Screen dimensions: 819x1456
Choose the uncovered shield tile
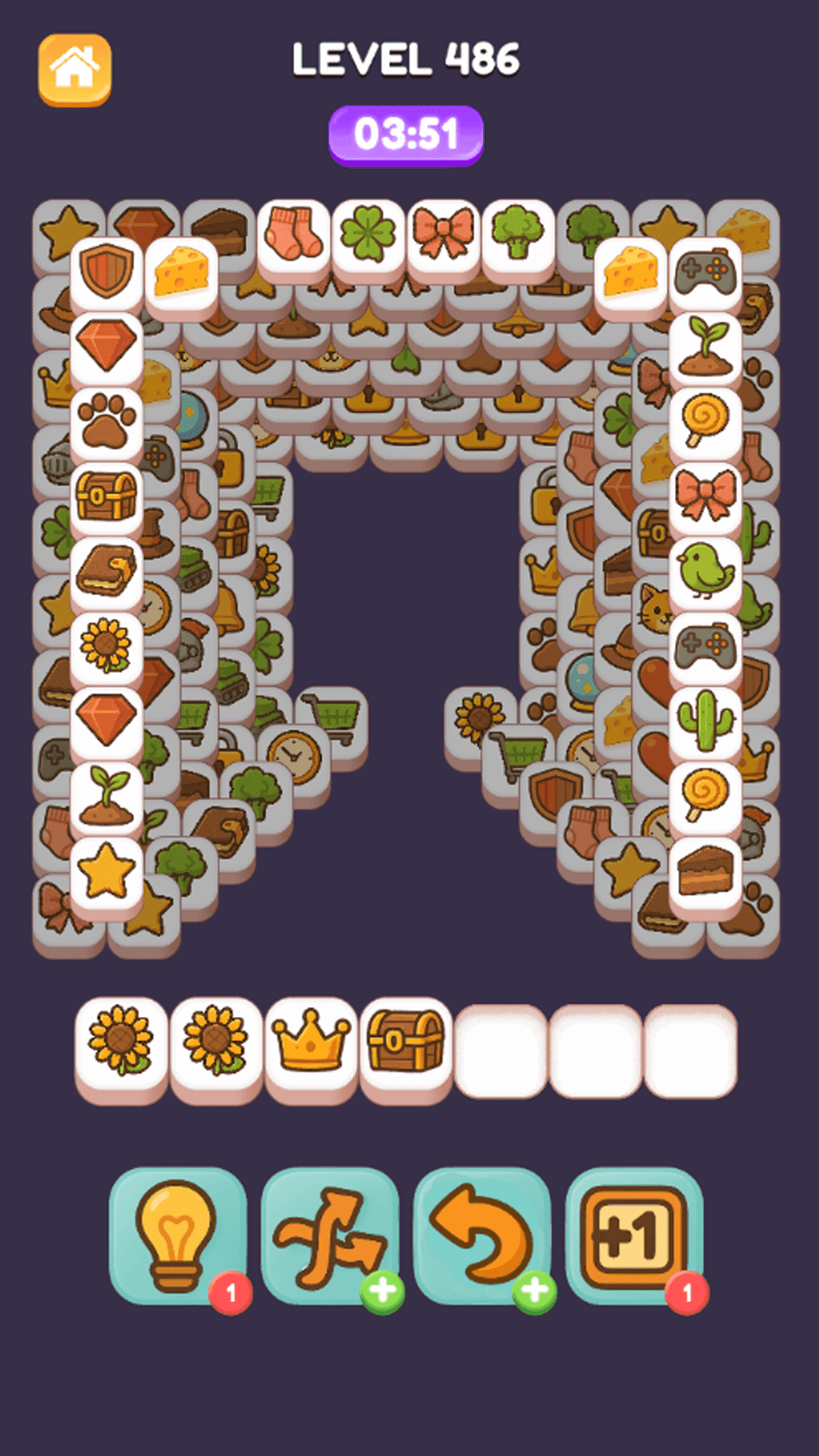[x=106, y=271]
